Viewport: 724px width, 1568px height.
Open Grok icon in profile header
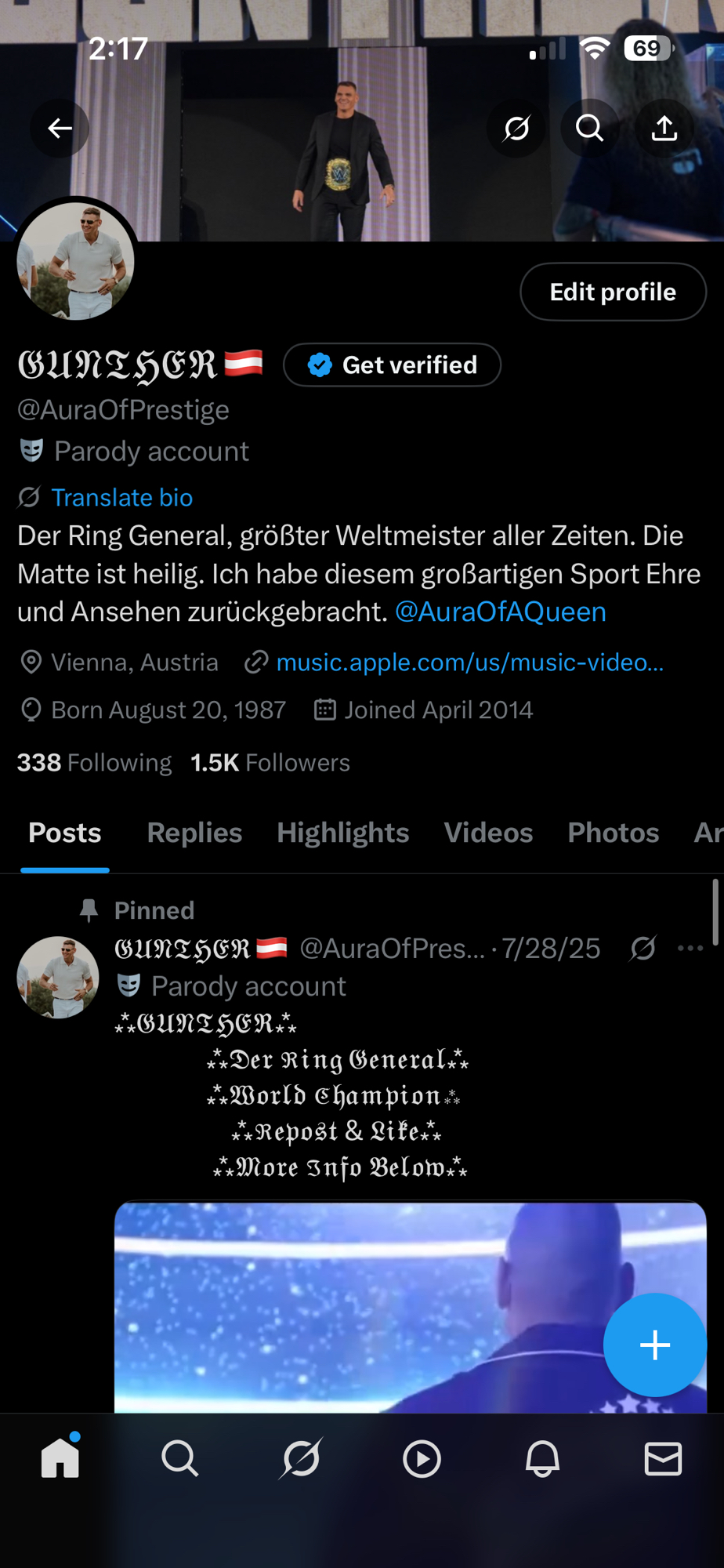(516, 128)
